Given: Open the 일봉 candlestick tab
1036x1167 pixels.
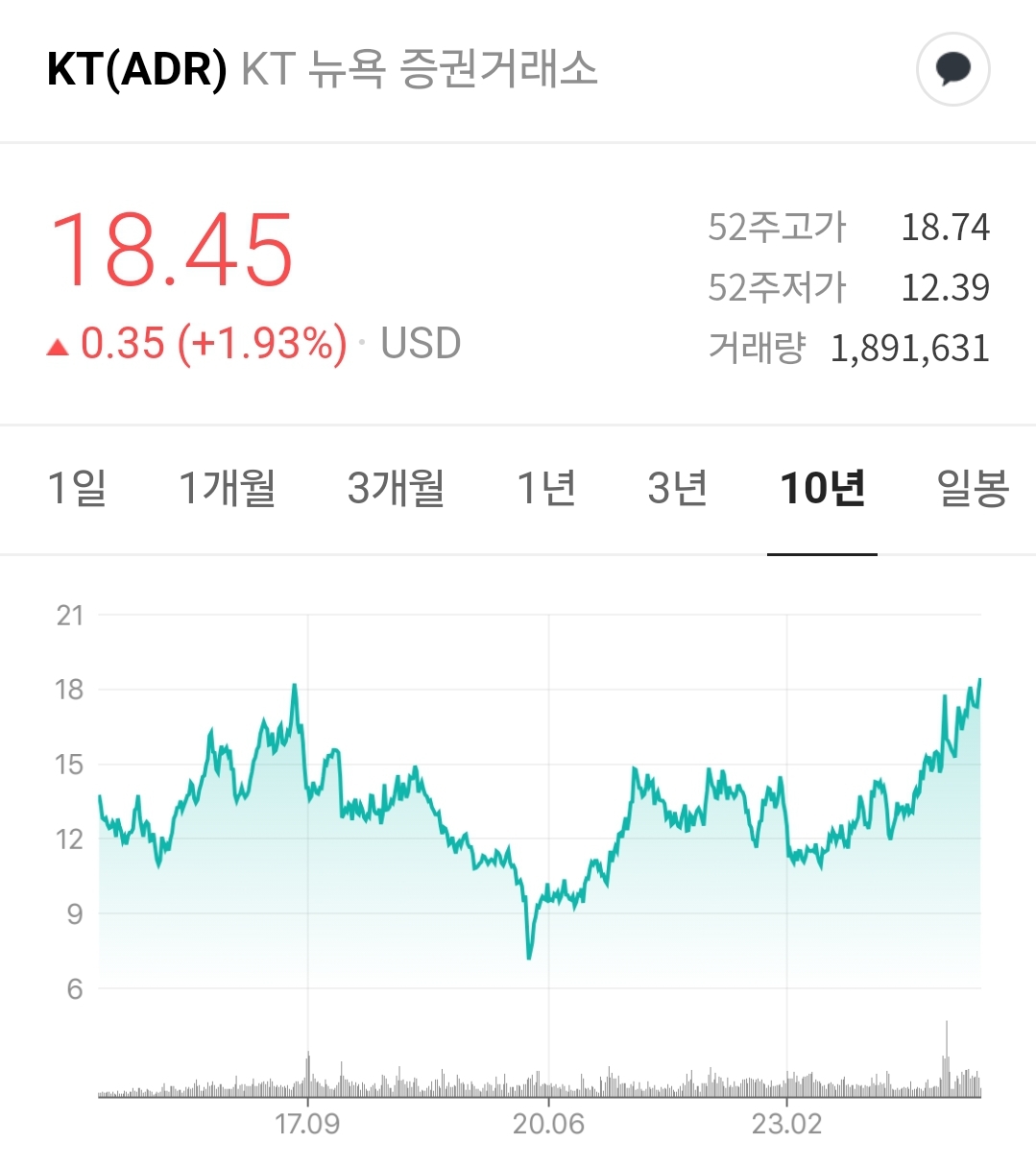Looking at the screenshot, I should click(x=973, y=488).
